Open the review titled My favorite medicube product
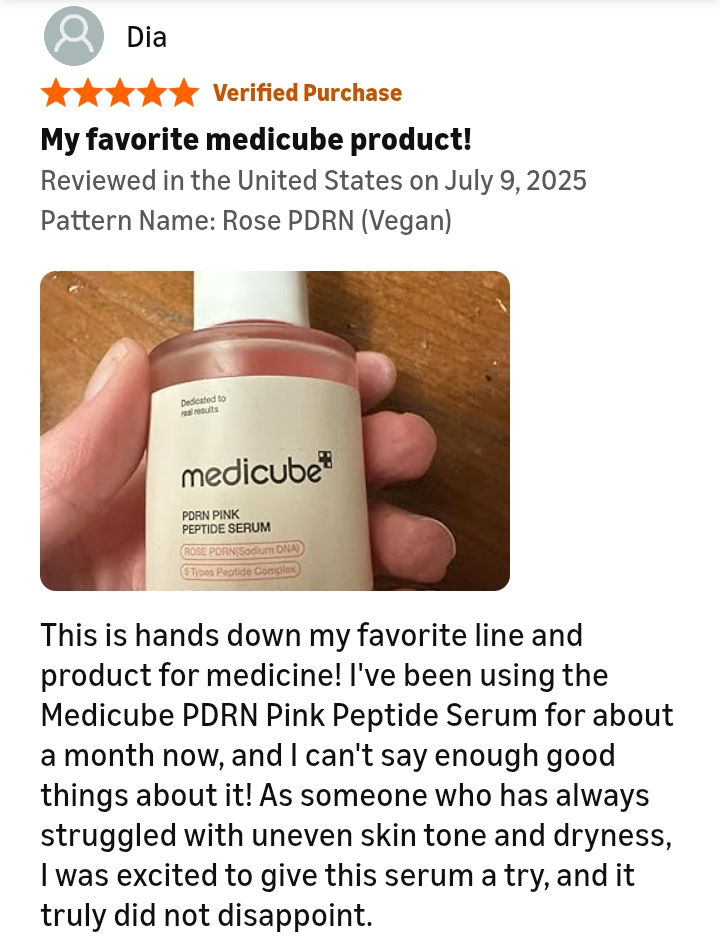 pos(255,139)
